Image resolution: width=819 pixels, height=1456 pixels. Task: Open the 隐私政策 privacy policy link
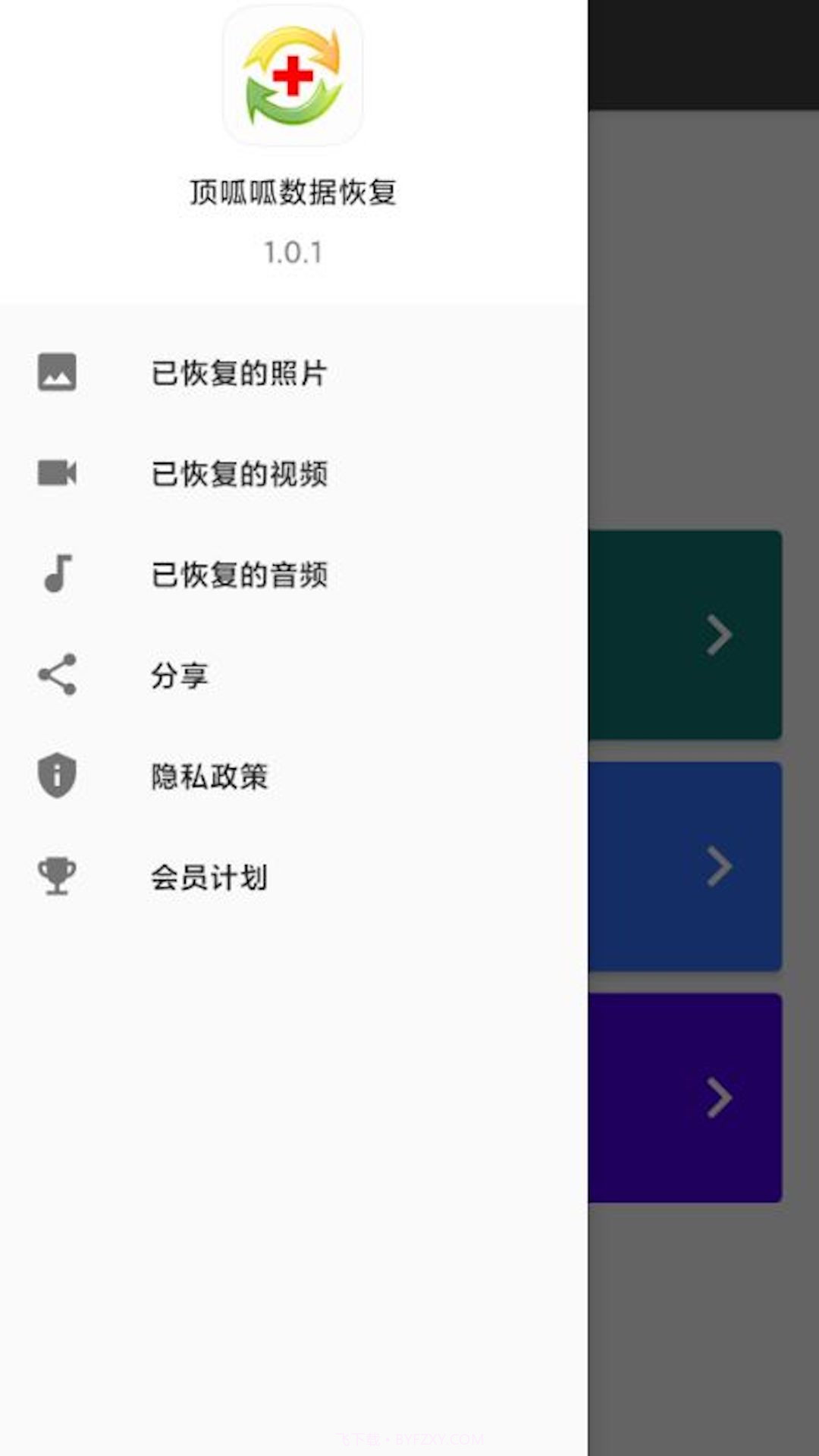[x=209, y=776]
